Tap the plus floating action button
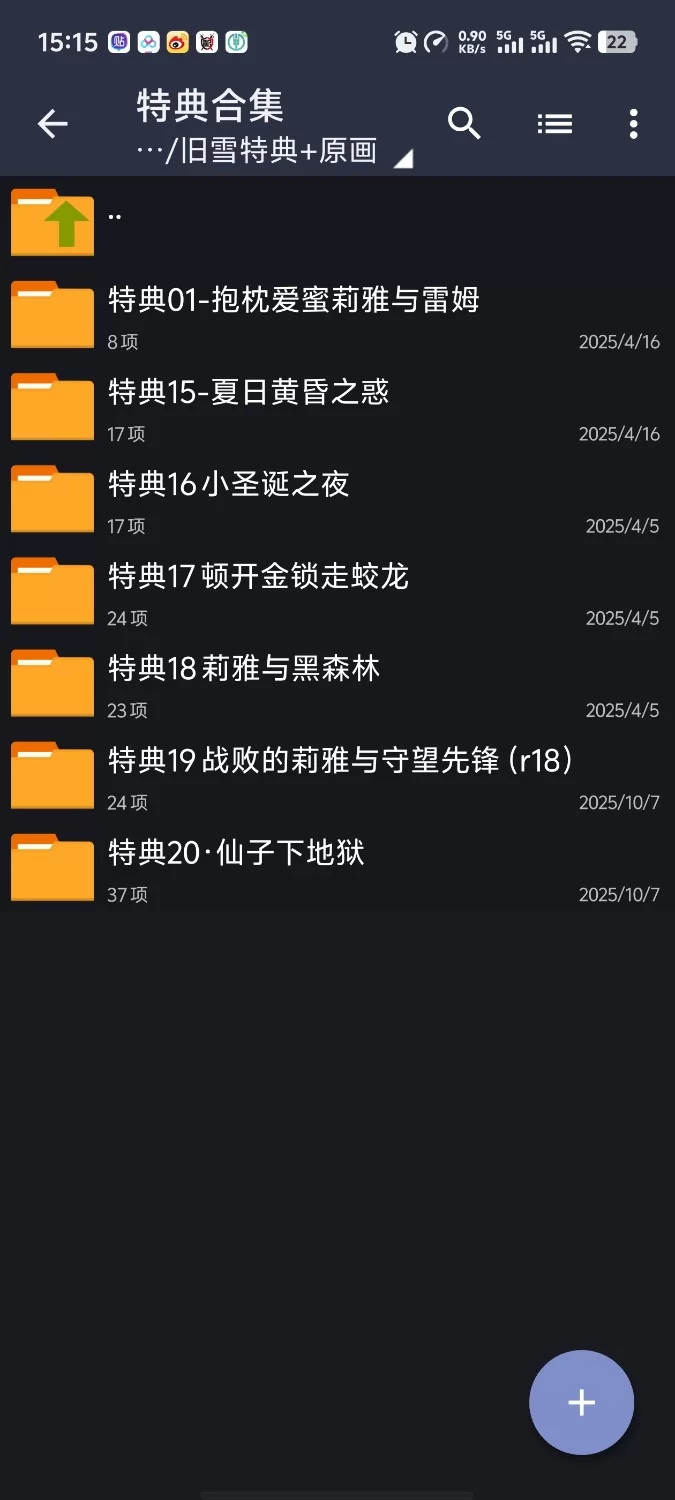Screen dimensions: 675x1500 coord(581,1402)
